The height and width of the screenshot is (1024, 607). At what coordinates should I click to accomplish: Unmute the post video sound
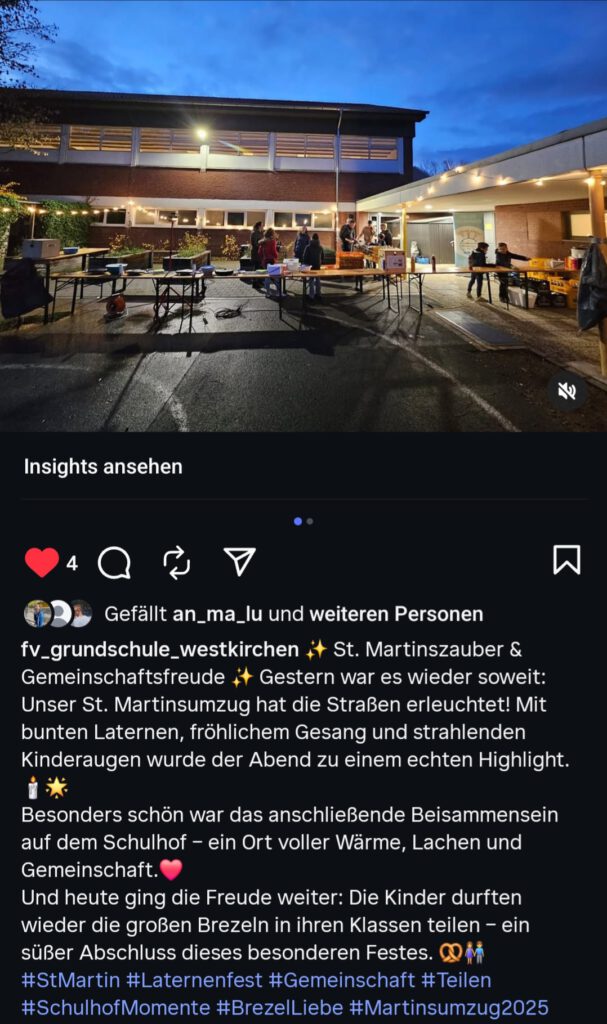[567, 392]
